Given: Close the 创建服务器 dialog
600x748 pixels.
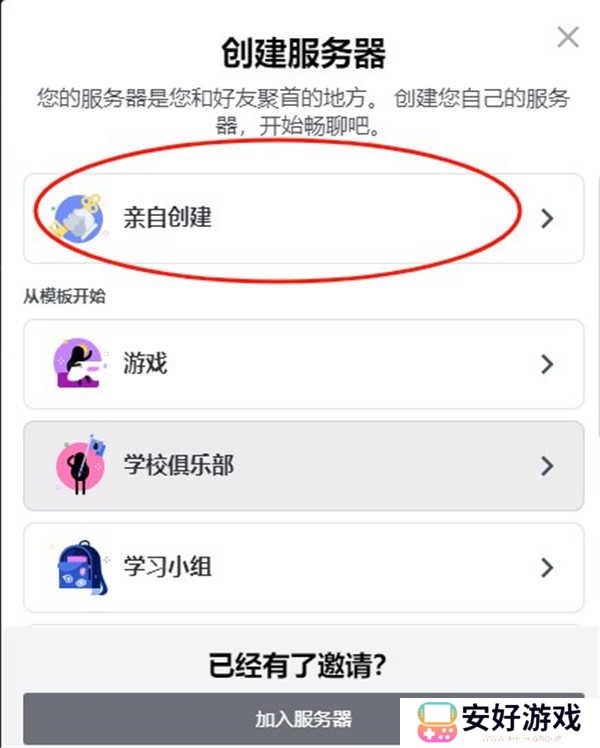Looking at the screenshot, I should tap(568, 38).
